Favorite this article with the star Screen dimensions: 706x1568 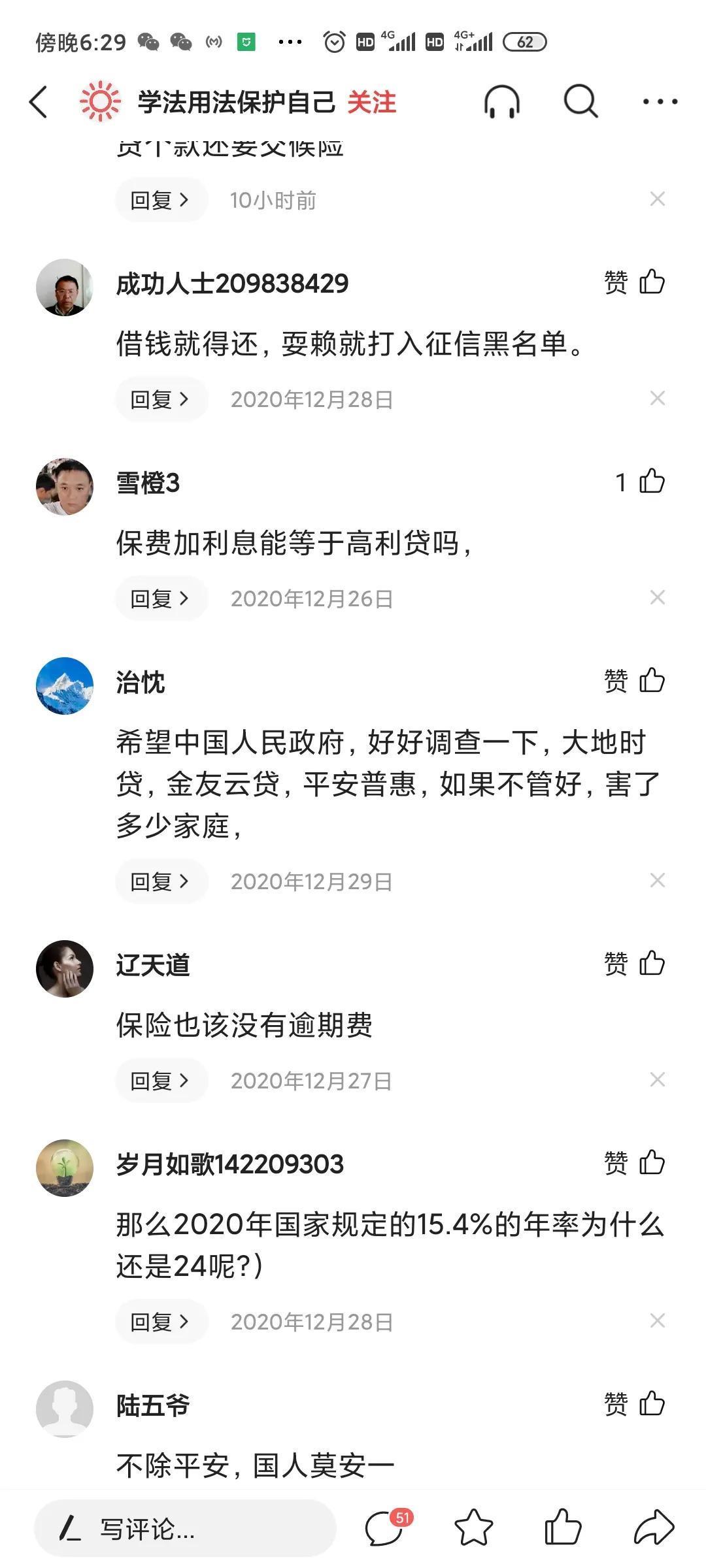coord(473,1527)
